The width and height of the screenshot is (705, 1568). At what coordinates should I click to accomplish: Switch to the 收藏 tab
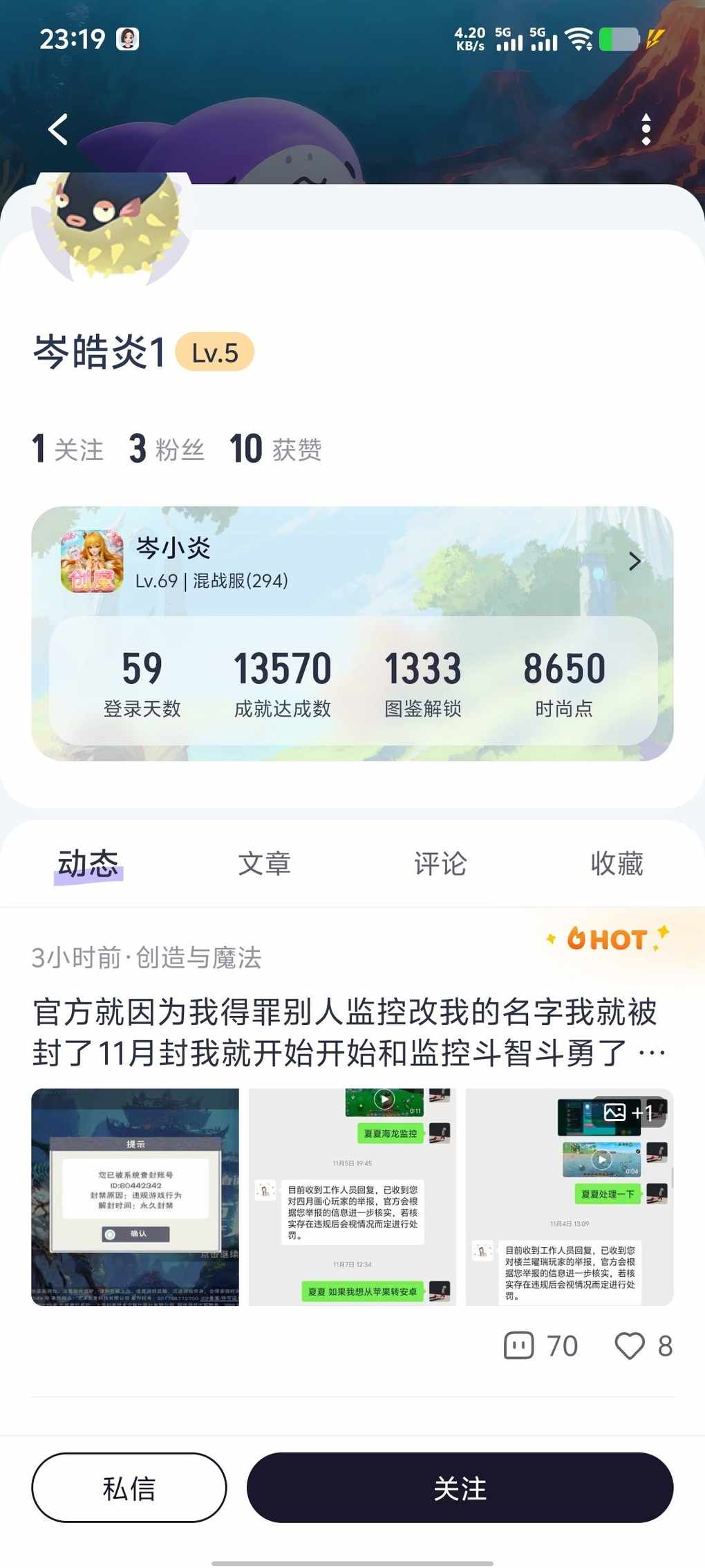click(x=617, y=863)
